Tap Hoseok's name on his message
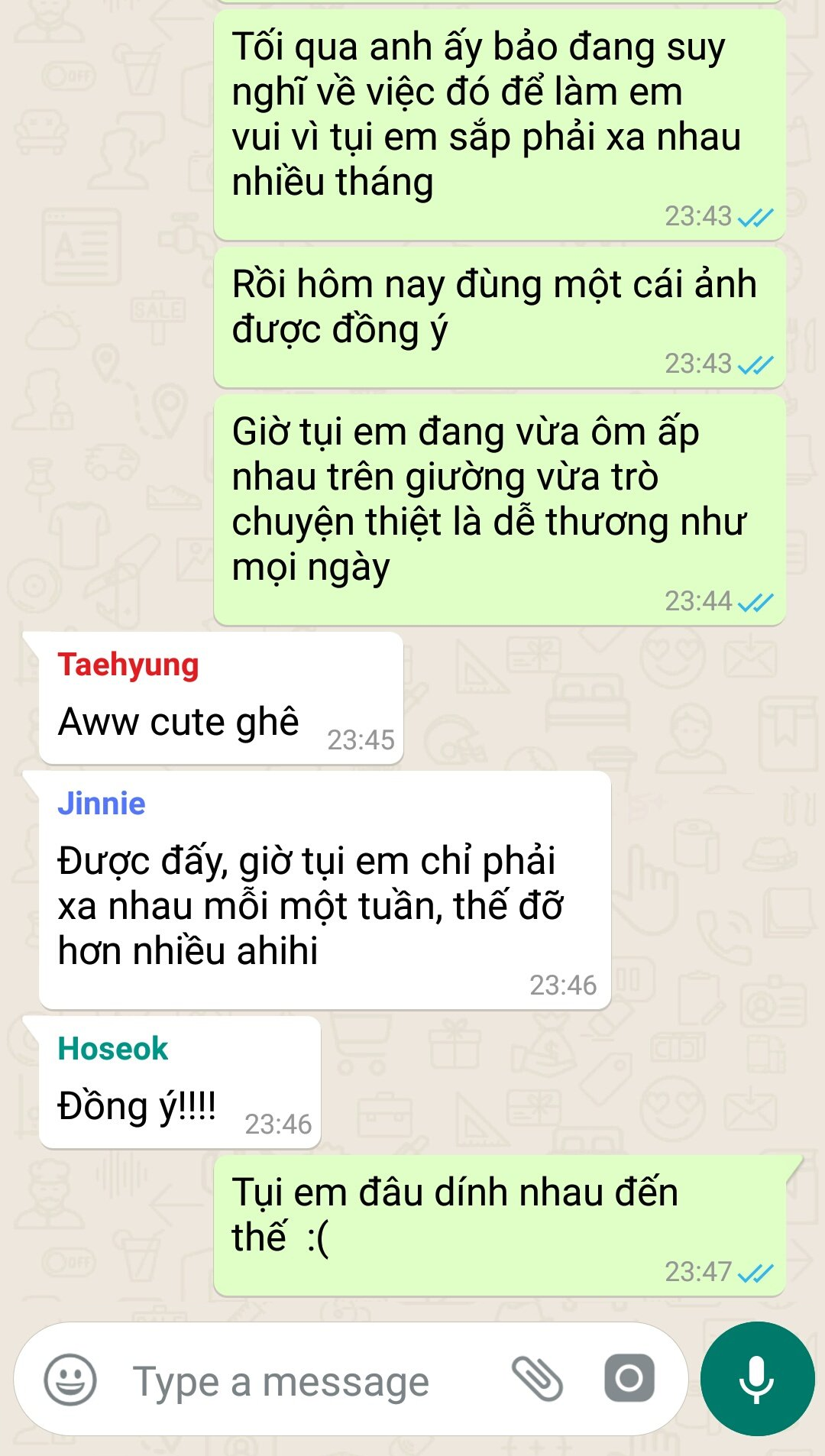Viewport: 825px width, 1456px height. 113,1049
